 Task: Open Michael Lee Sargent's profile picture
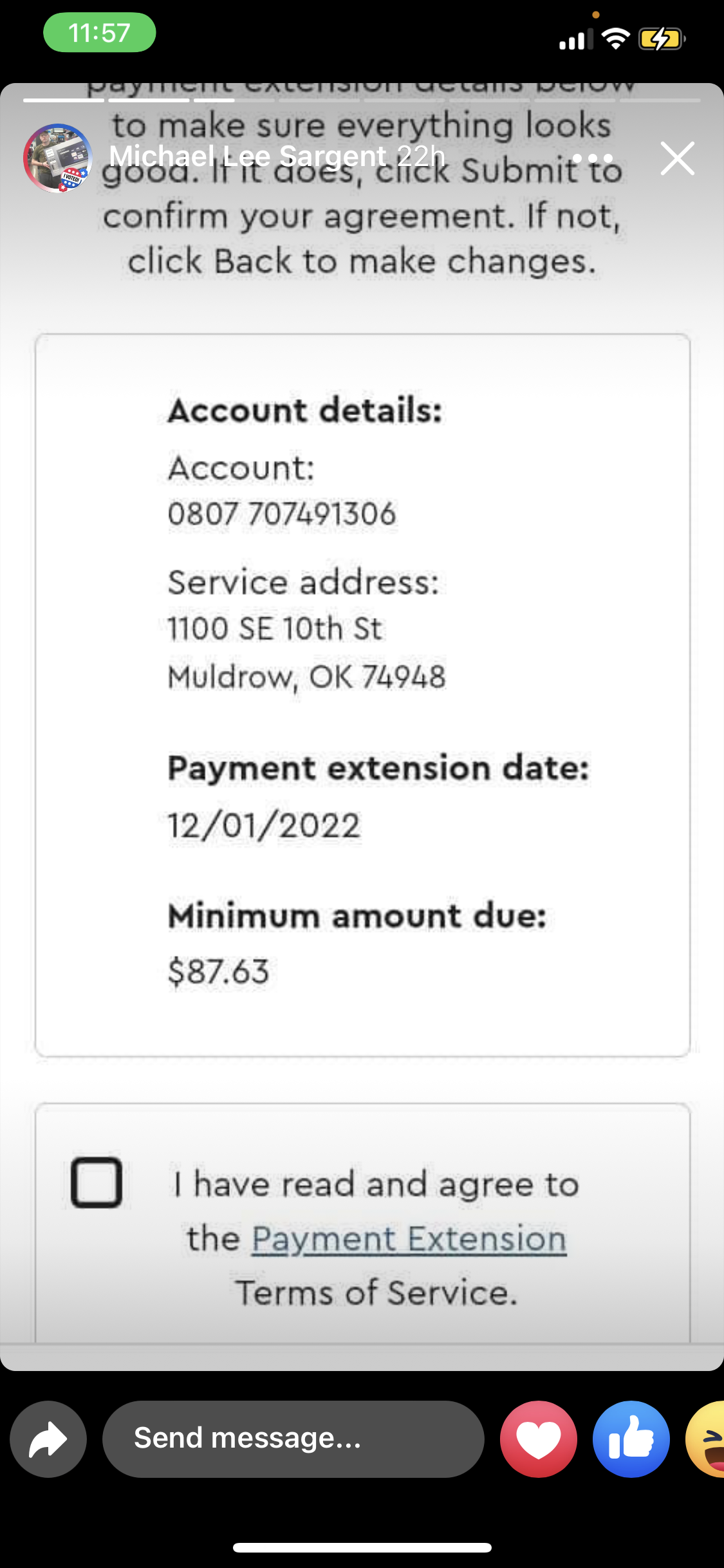click(58, 158)
